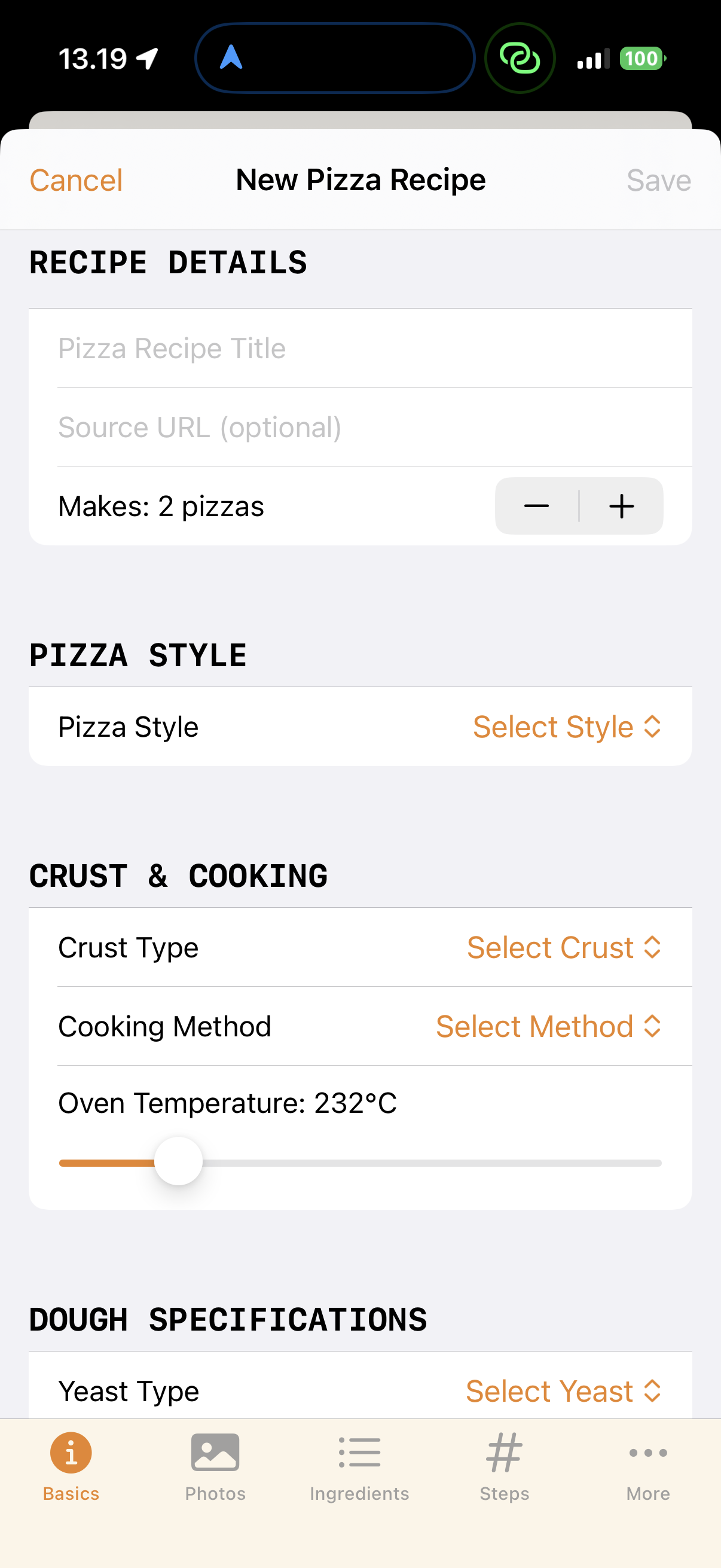The image size is (721, 1568).
Task: Save the new pizza recipe
Action: click(x=658, y=179)
